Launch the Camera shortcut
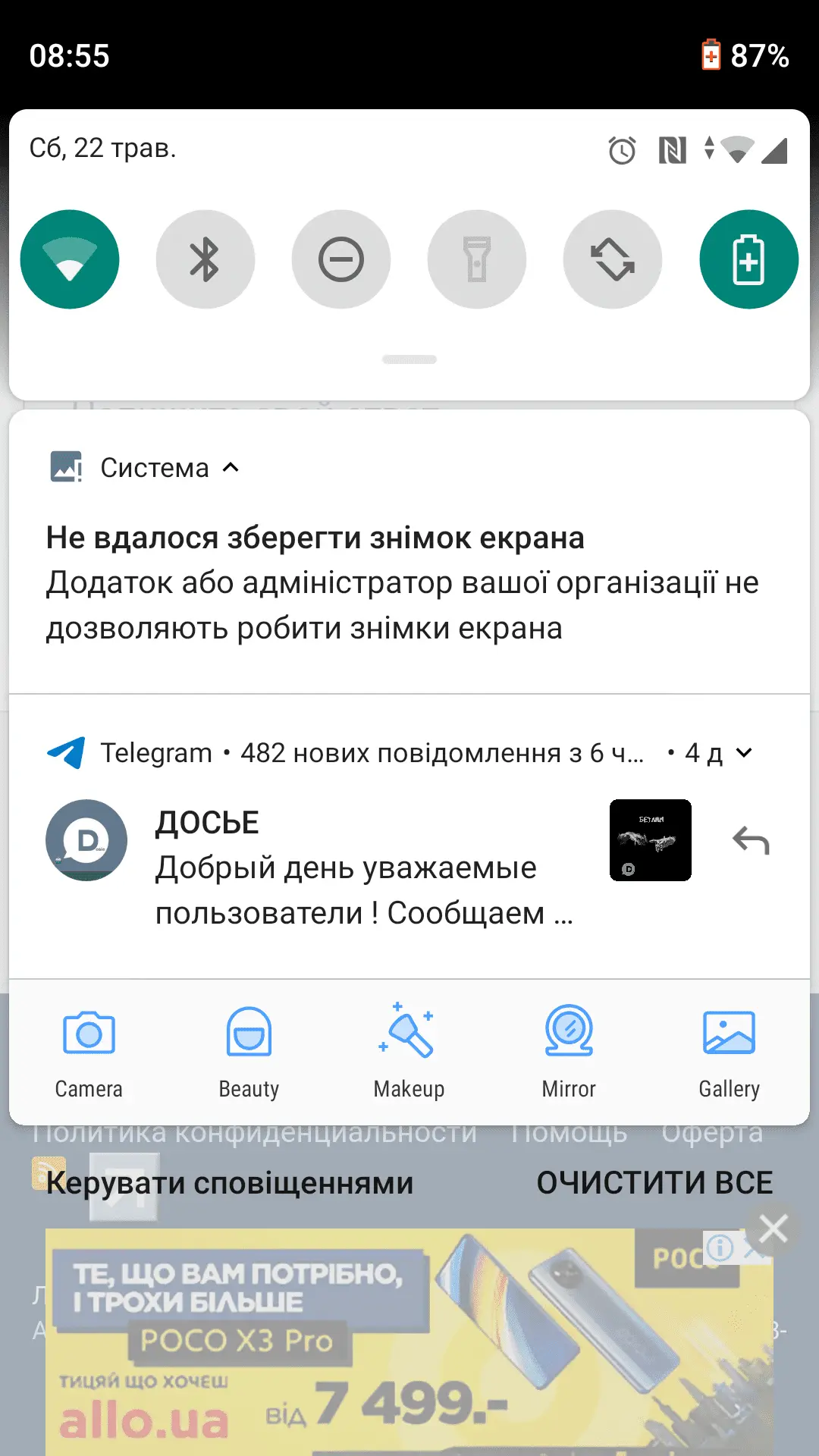 click(x=89, y=1052)
